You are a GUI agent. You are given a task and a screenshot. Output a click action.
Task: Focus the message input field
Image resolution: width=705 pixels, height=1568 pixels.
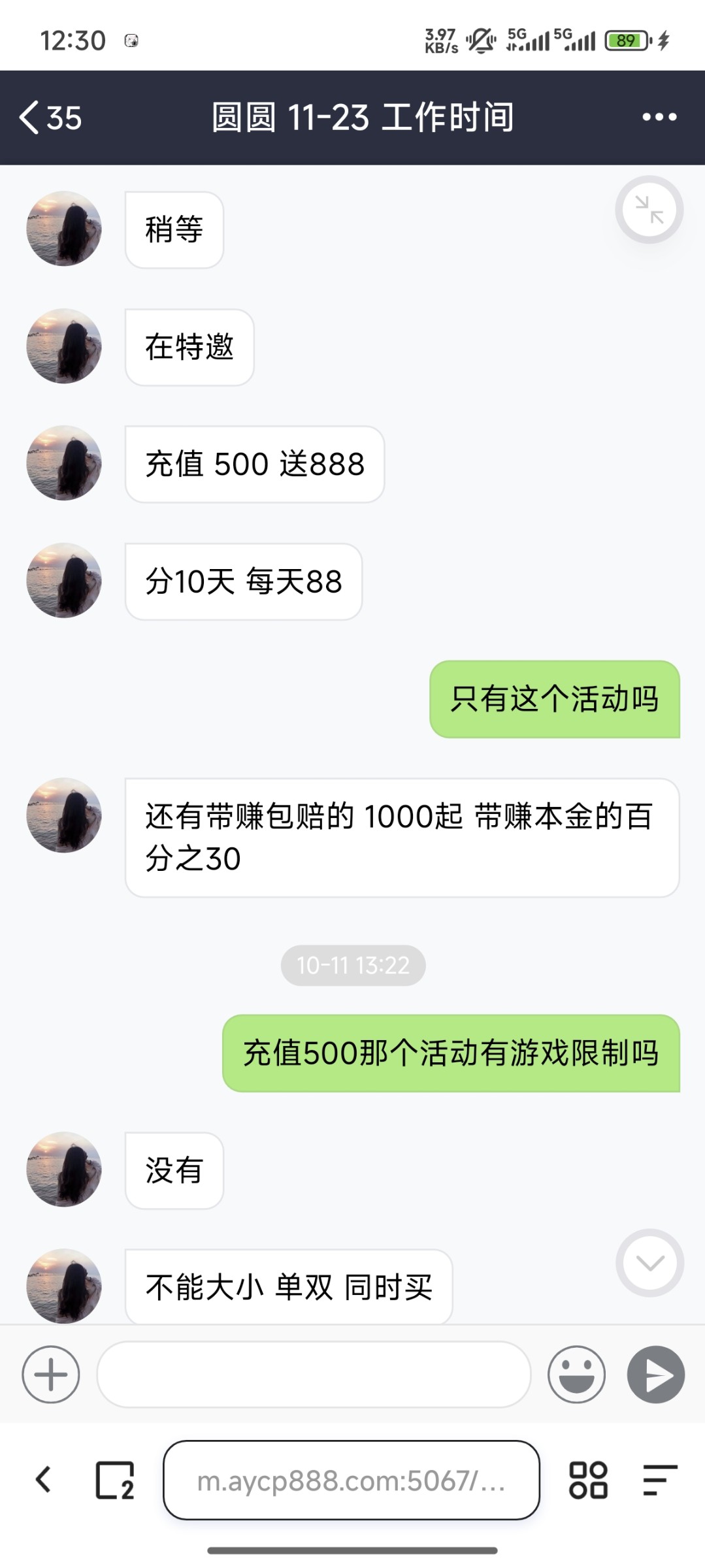click(314, 1375)
